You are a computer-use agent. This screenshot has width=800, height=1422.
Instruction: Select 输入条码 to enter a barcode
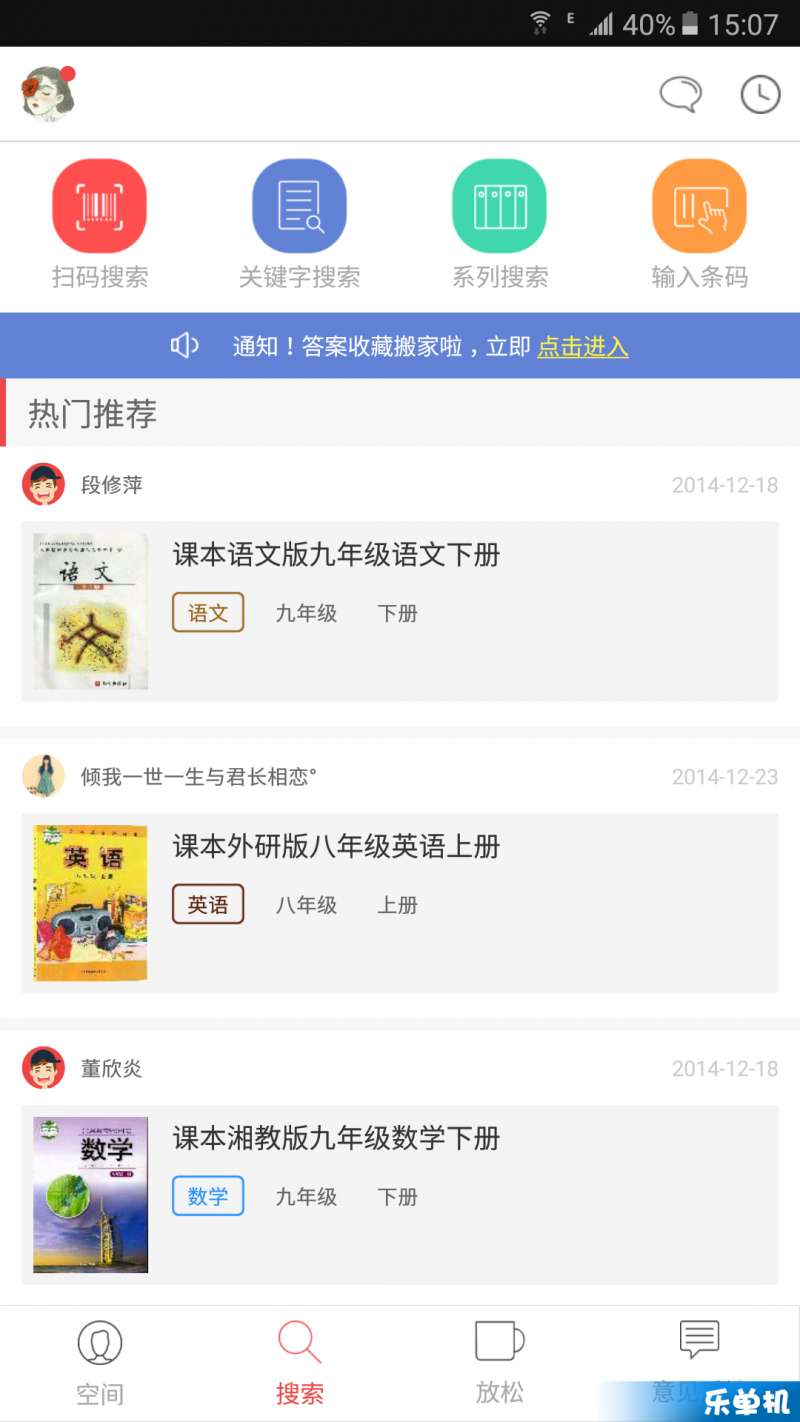(699, 207)
